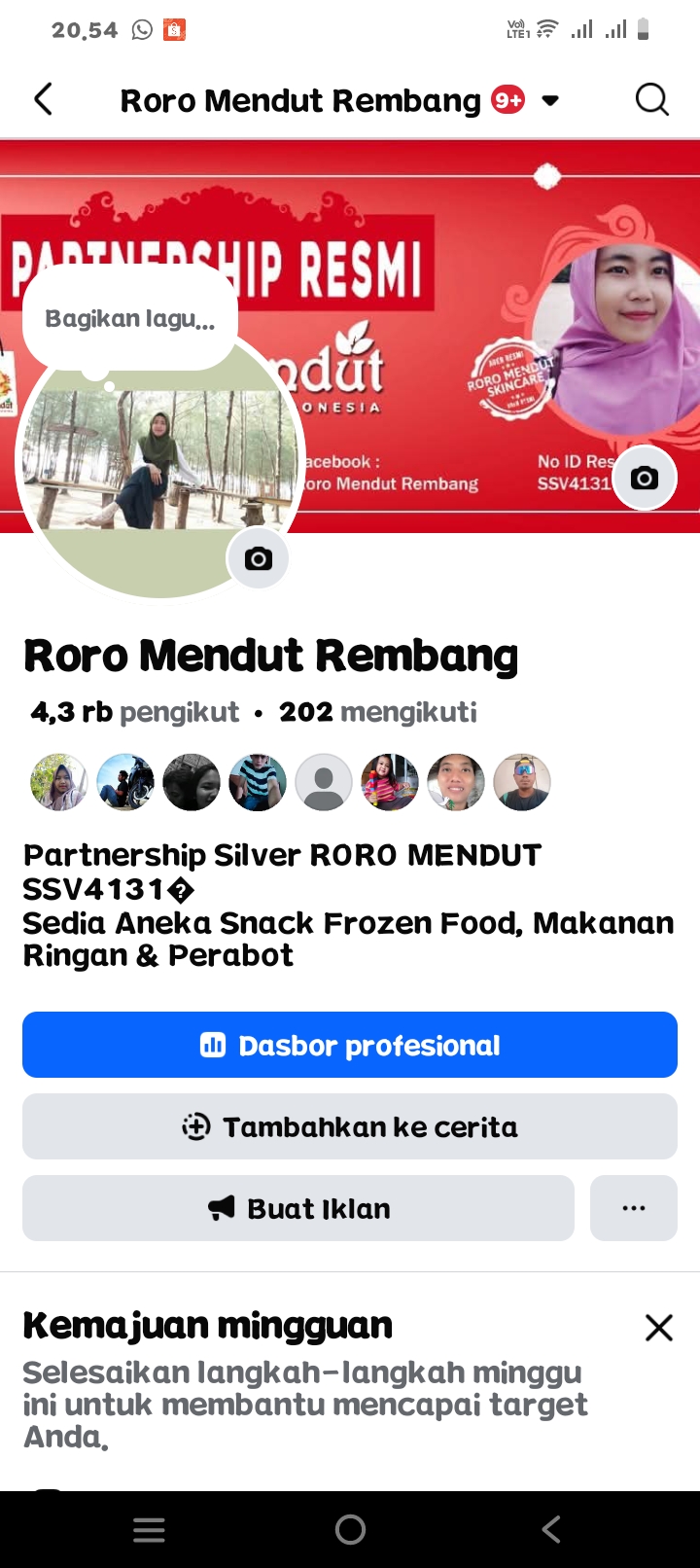Open the 202 mengikuti list
700x1568 pixels.
378,712
